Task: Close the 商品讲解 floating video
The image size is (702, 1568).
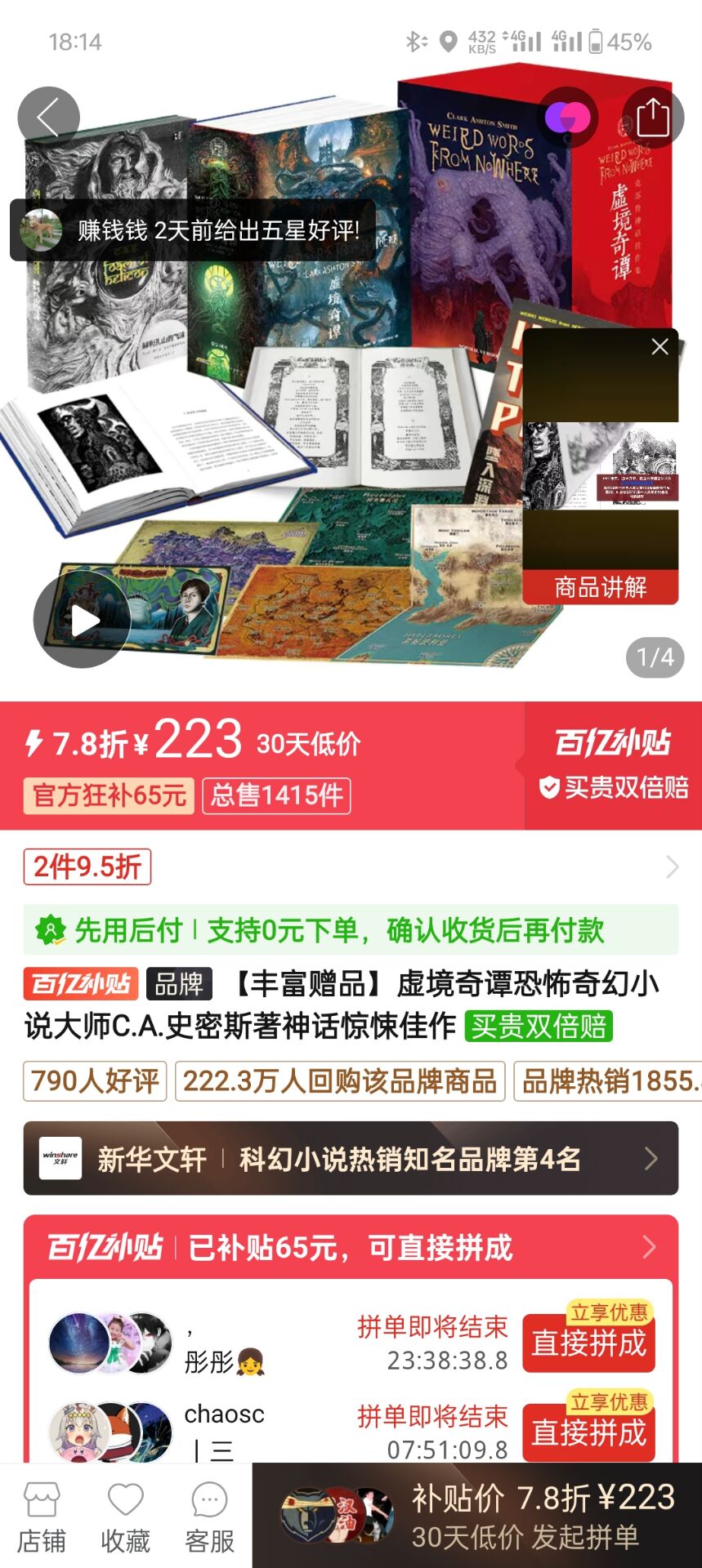Action: click(x=660, y=347)
